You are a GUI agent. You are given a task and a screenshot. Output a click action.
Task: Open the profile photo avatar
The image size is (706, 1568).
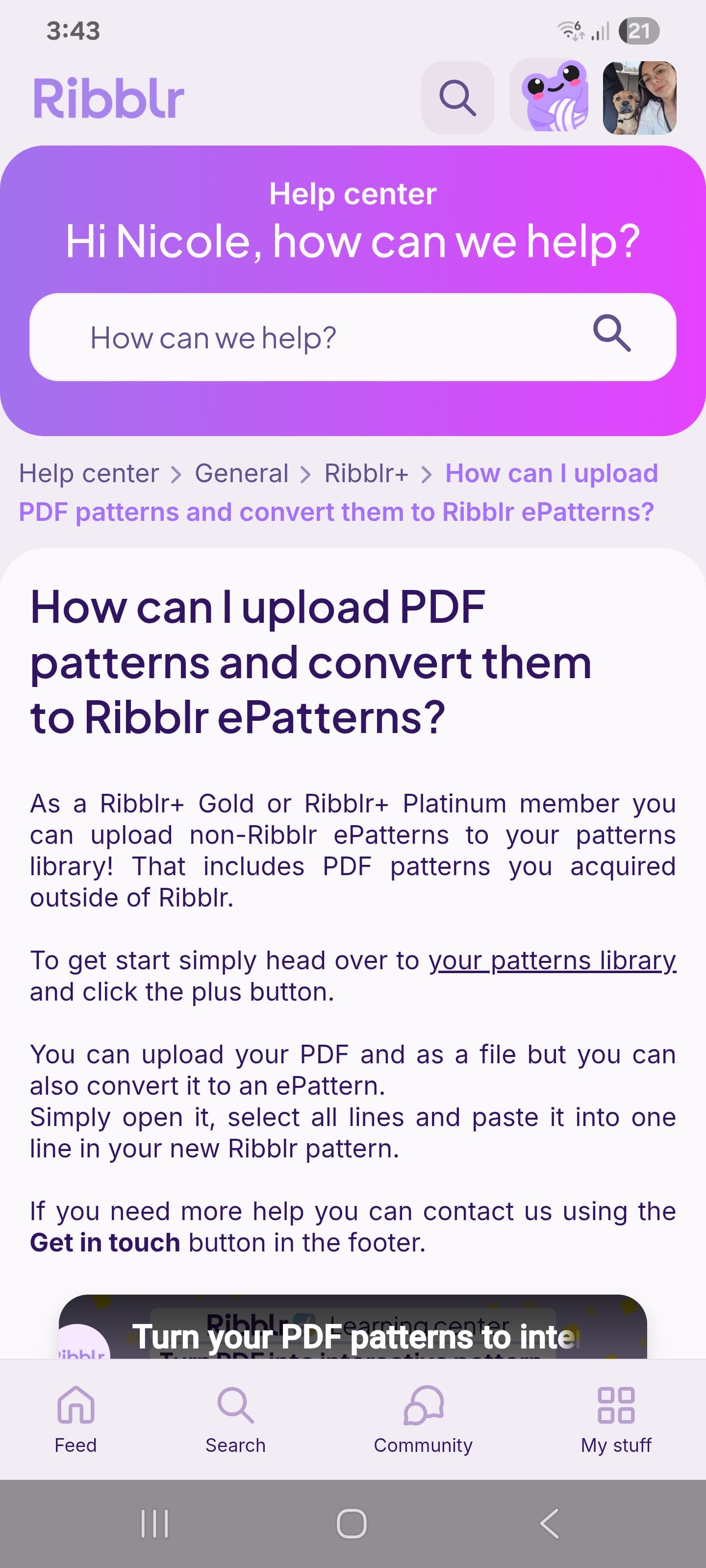639,98
